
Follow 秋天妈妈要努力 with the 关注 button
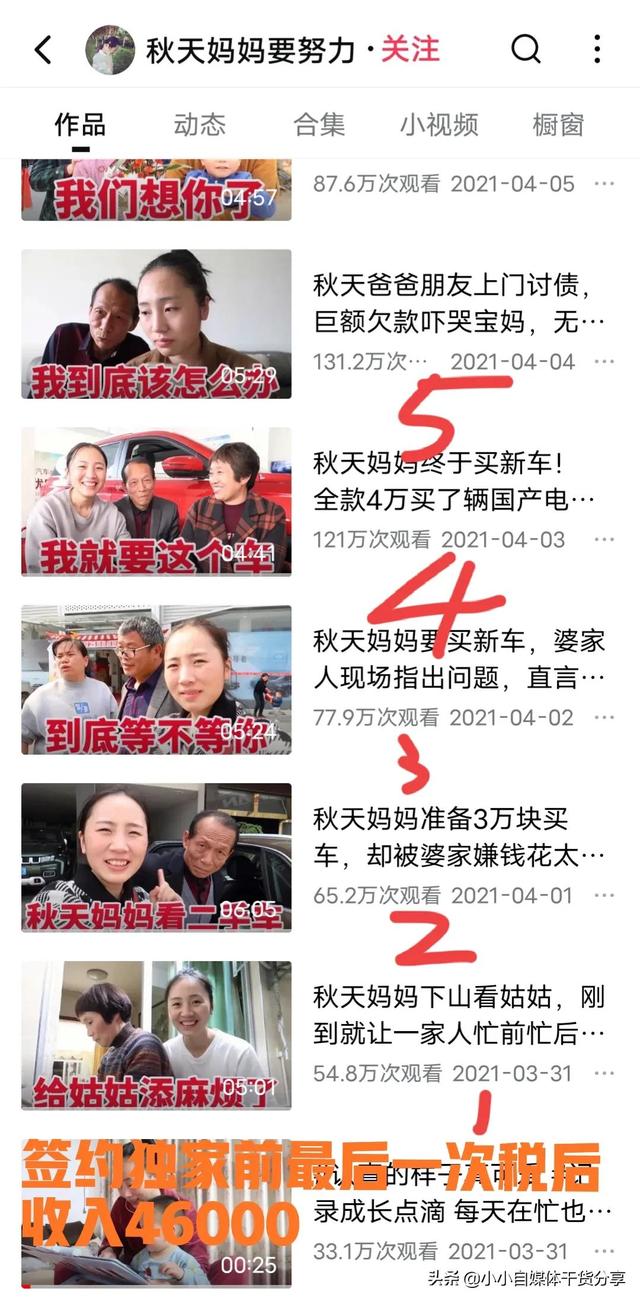tap(410, 50)
